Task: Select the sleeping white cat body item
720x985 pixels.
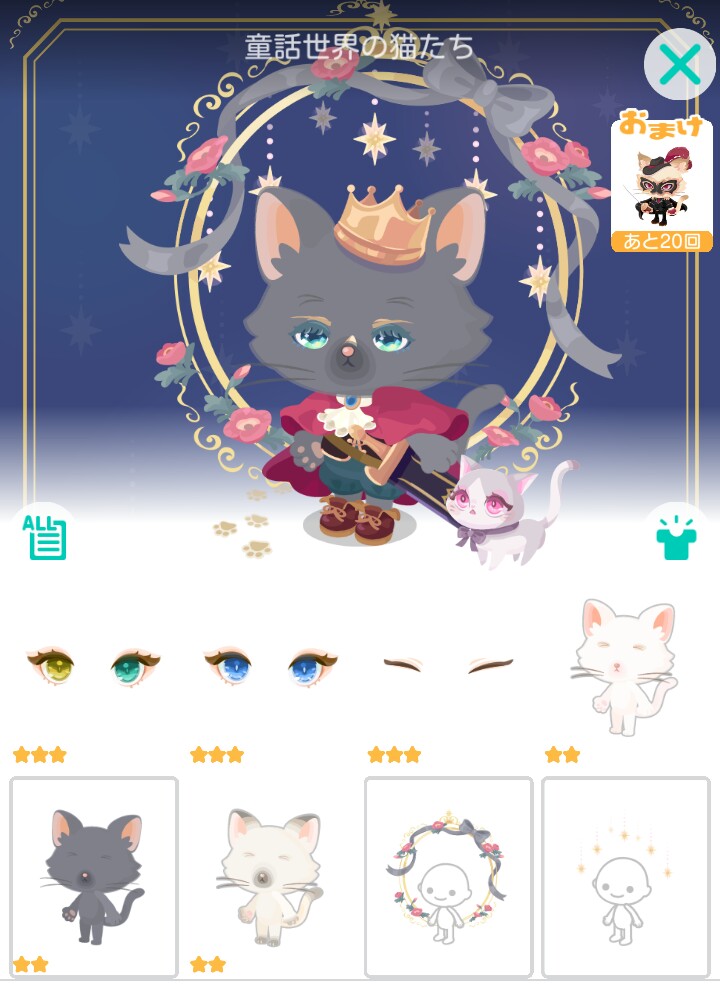Action: pos(625,668)
